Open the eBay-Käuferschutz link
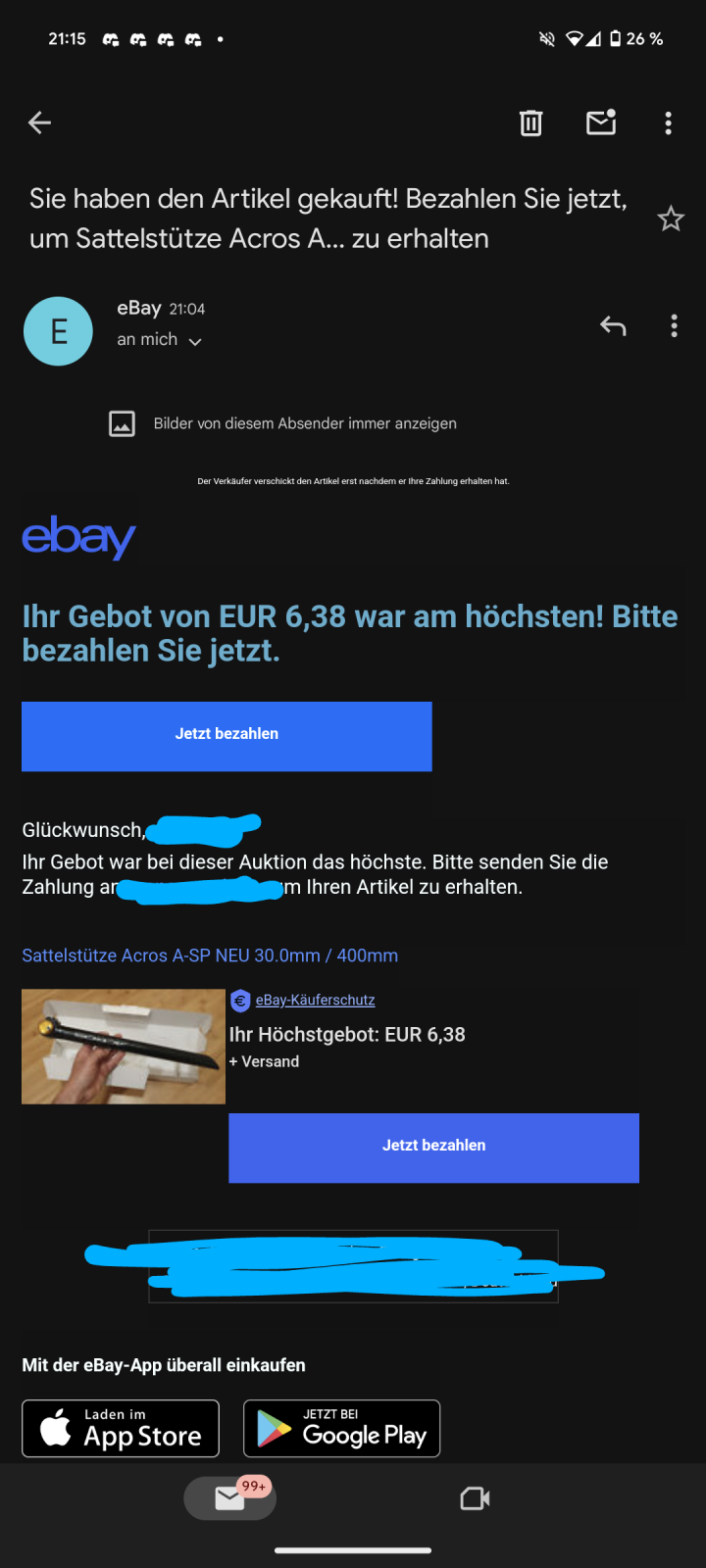Image resolution: width=706 pixels, height=1568 pixels. [315, 1001]
